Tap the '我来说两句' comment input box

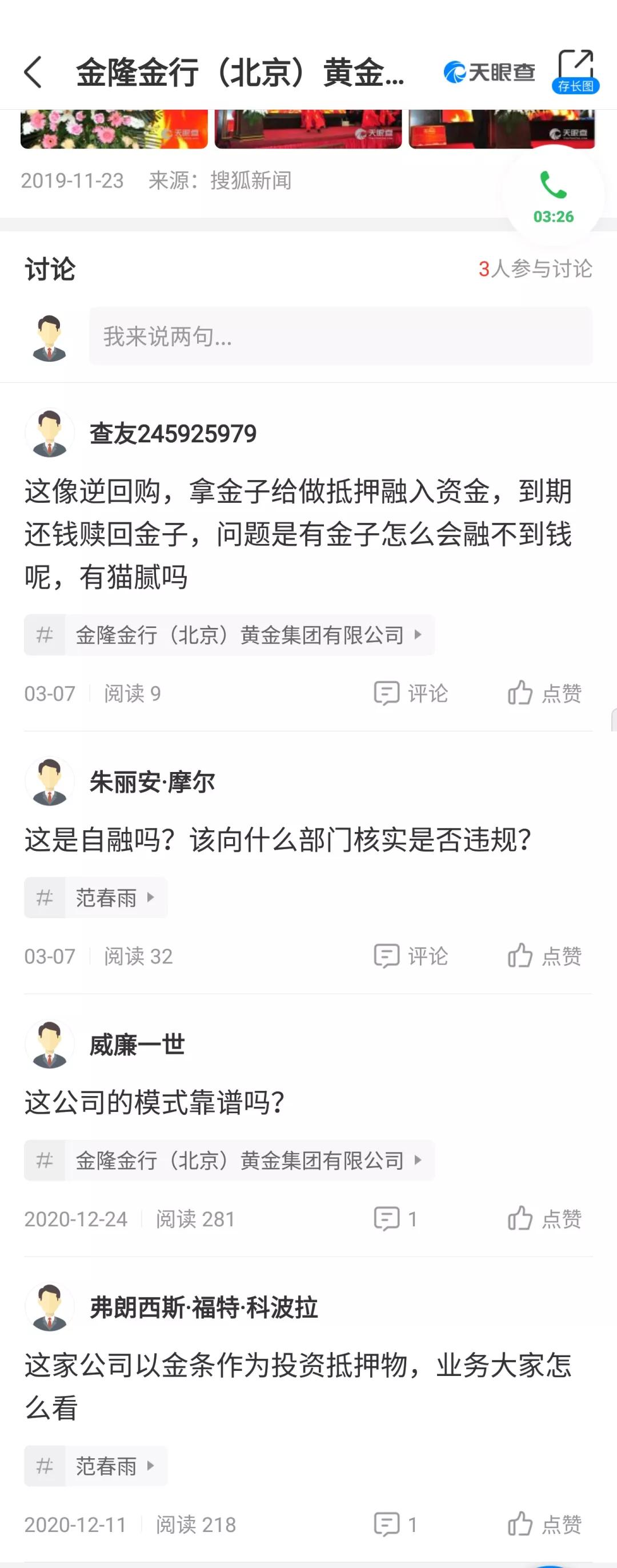(x=340, y=336)
